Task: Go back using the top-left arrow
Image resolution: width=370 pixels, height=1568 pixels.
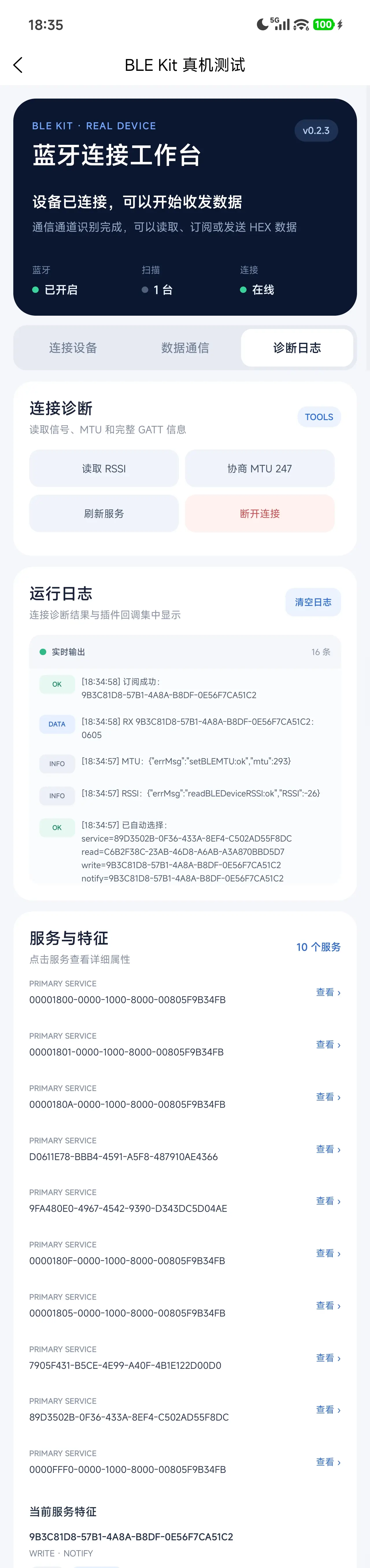Action: pyautogui.click(x=18, y=65)
